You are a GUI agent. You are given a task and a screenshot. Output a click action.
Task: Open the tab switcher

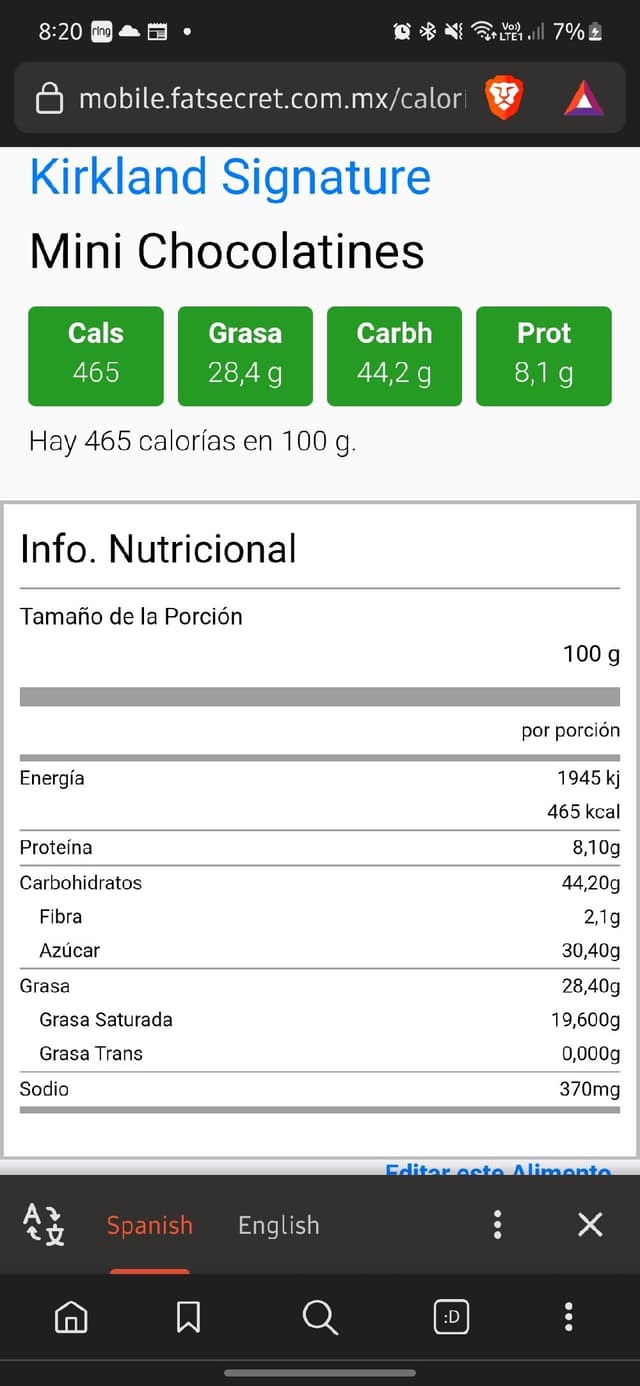coord(451,1317)
